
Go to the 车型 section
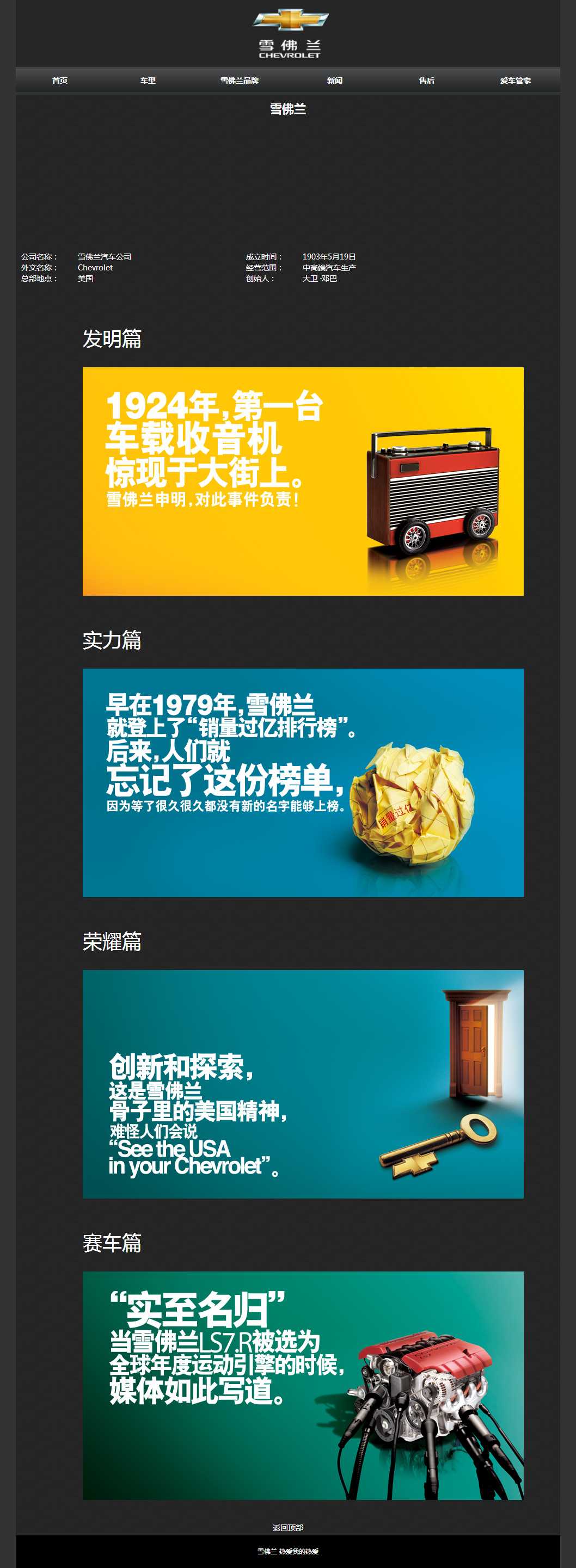click(148, 81)
